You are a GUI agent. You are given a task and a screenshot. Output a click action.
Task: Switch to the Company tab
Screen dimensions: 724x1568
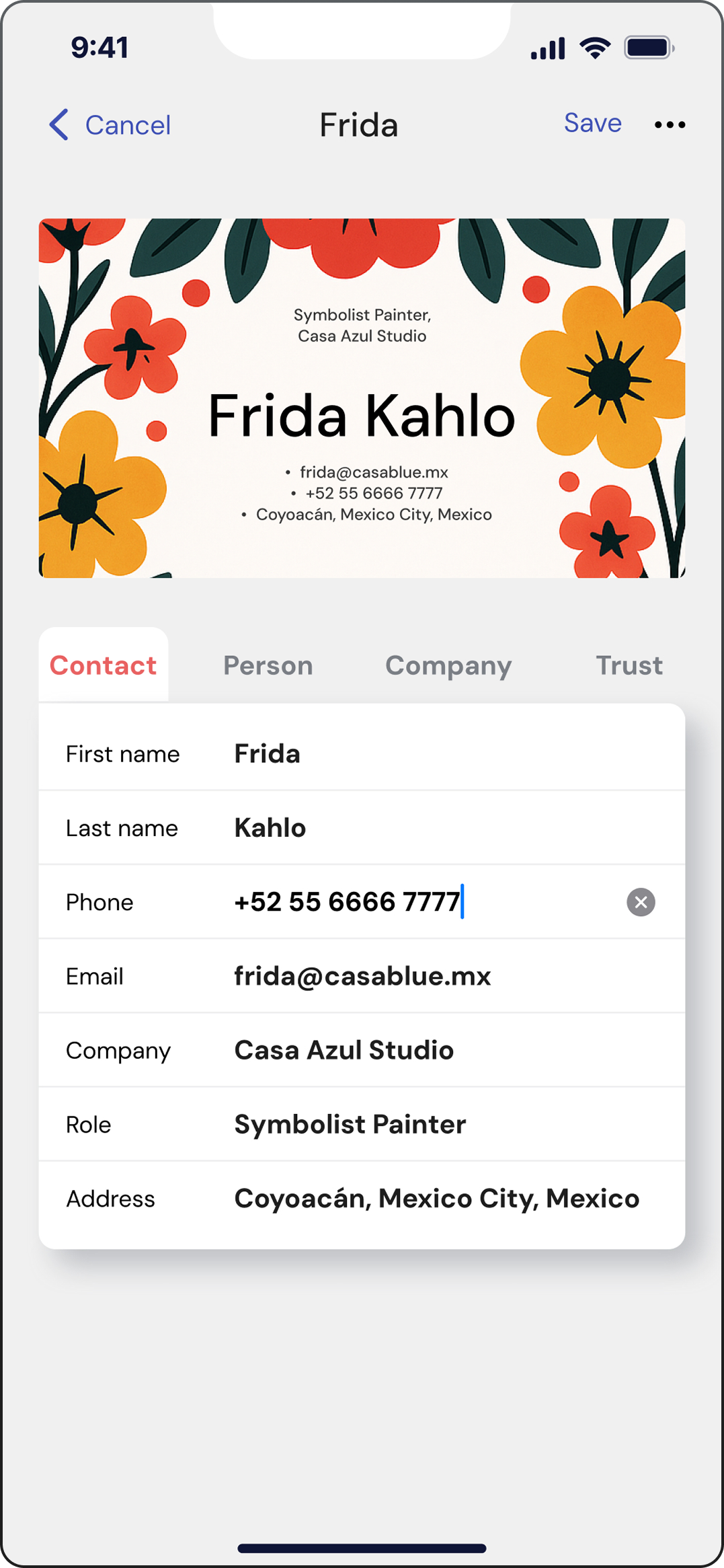[448, 665]
